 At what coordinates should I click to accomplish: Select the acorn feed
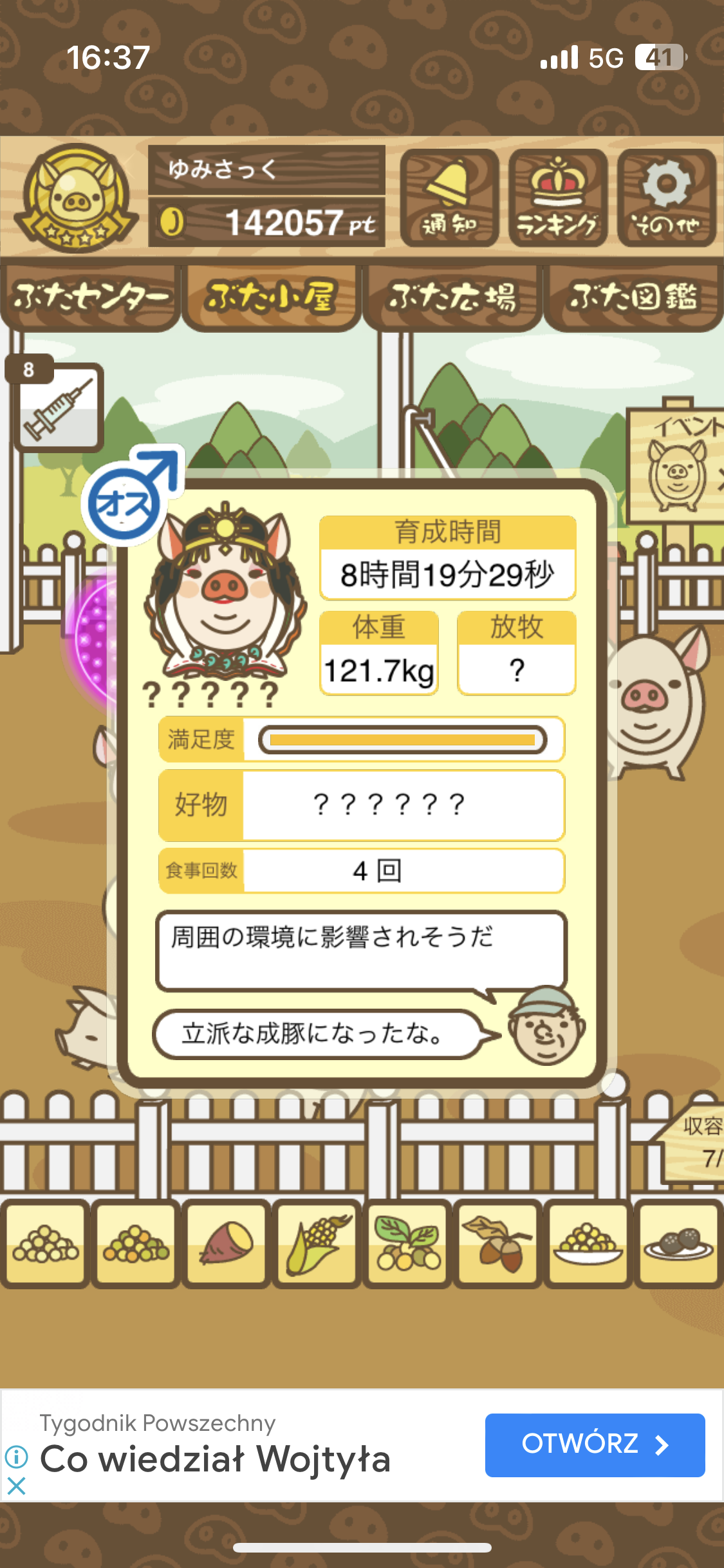tap(497, 1244)
